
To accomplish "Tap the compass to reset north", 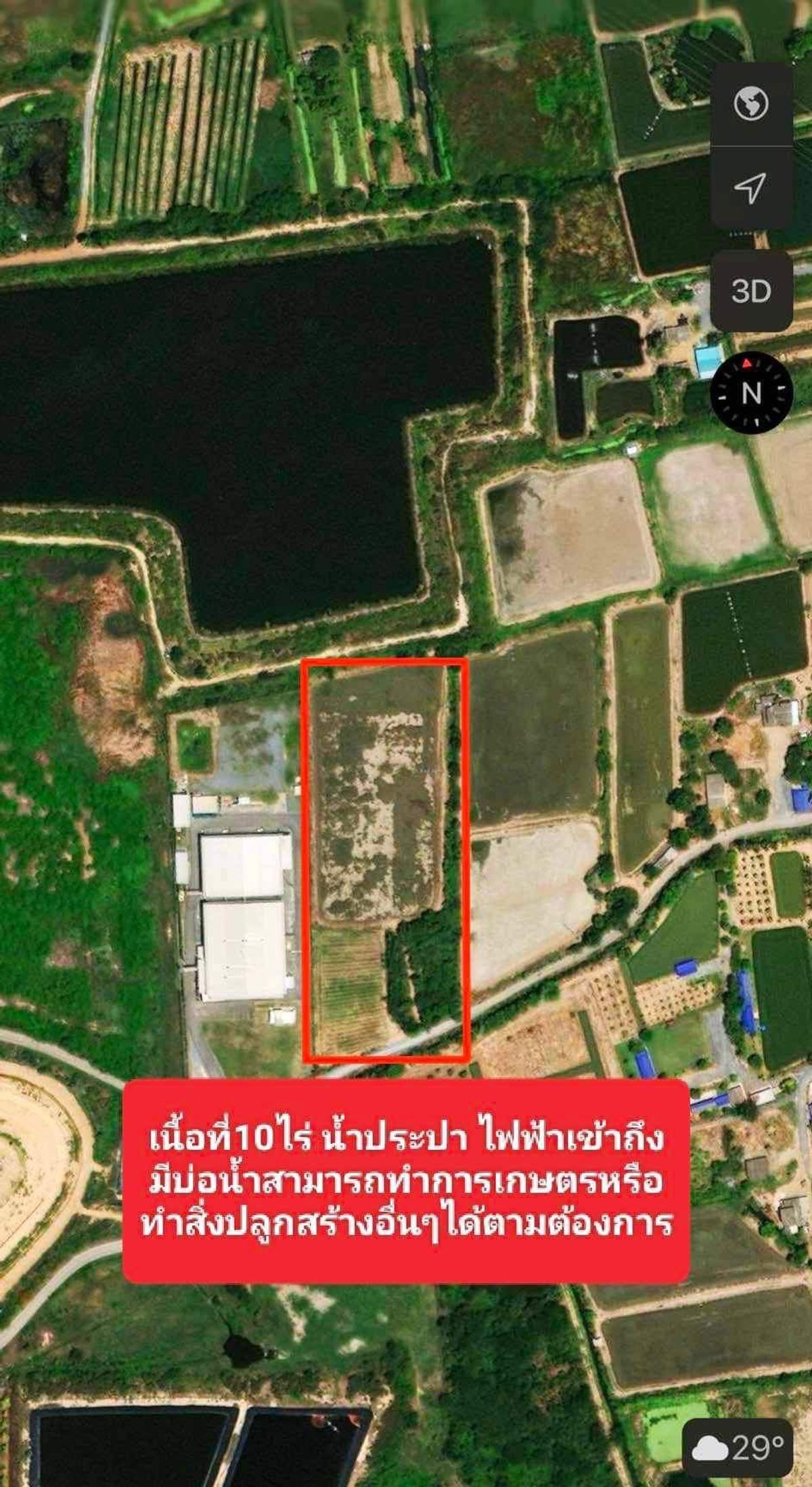I will click(x=751, y=393).
